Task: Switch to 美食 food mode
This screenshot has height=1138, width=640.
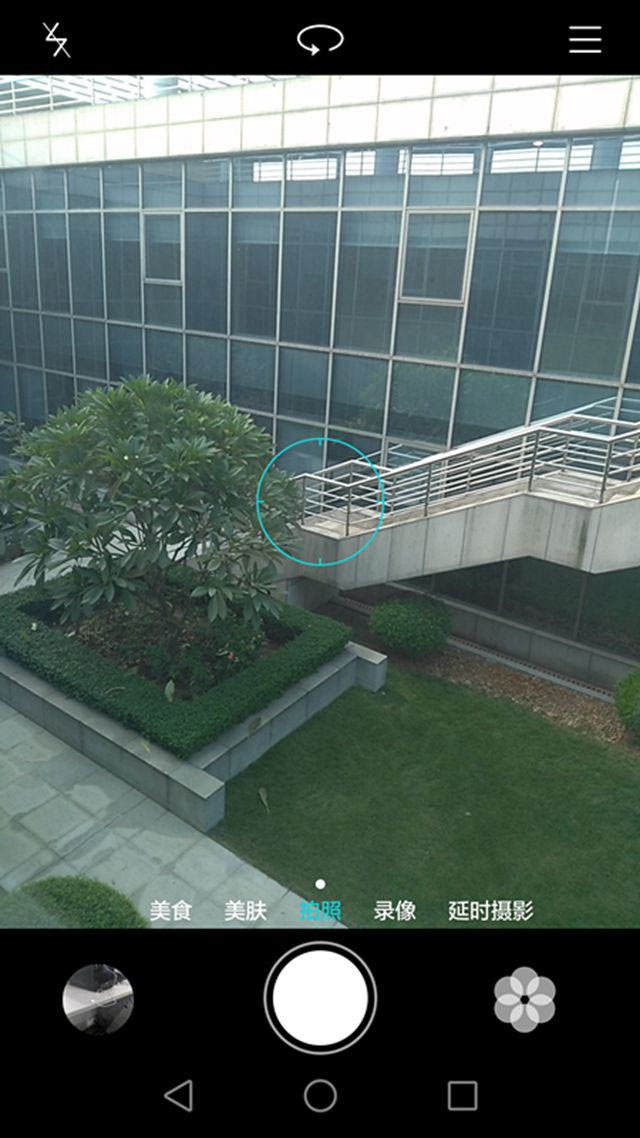Action: tap(170, 911)
